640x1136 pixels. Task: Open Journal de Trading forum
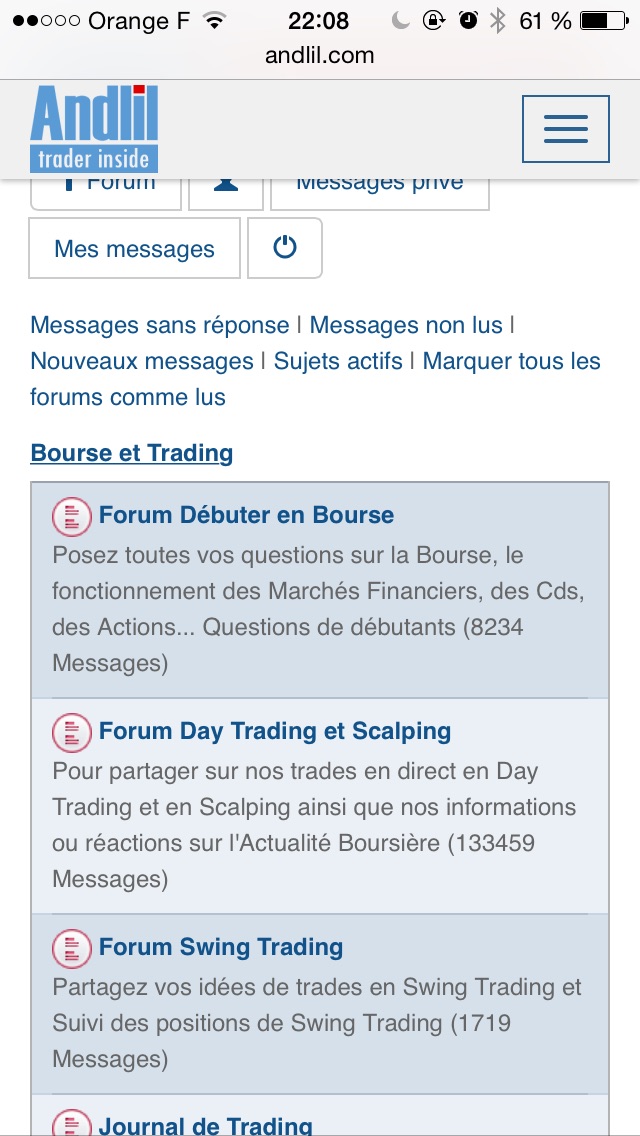(x=205, y=1125)
